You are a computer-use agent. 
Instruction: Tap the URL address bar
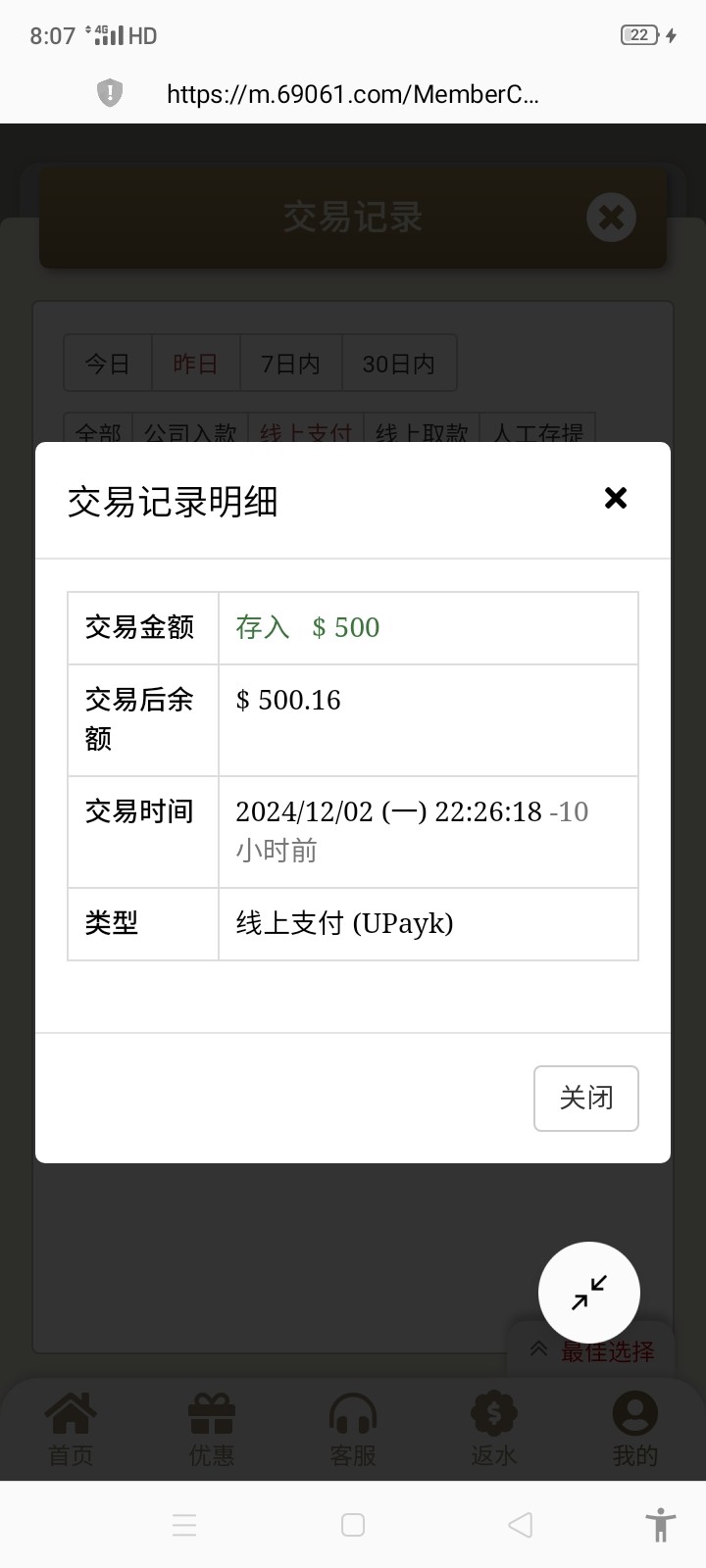pos(353,94)
